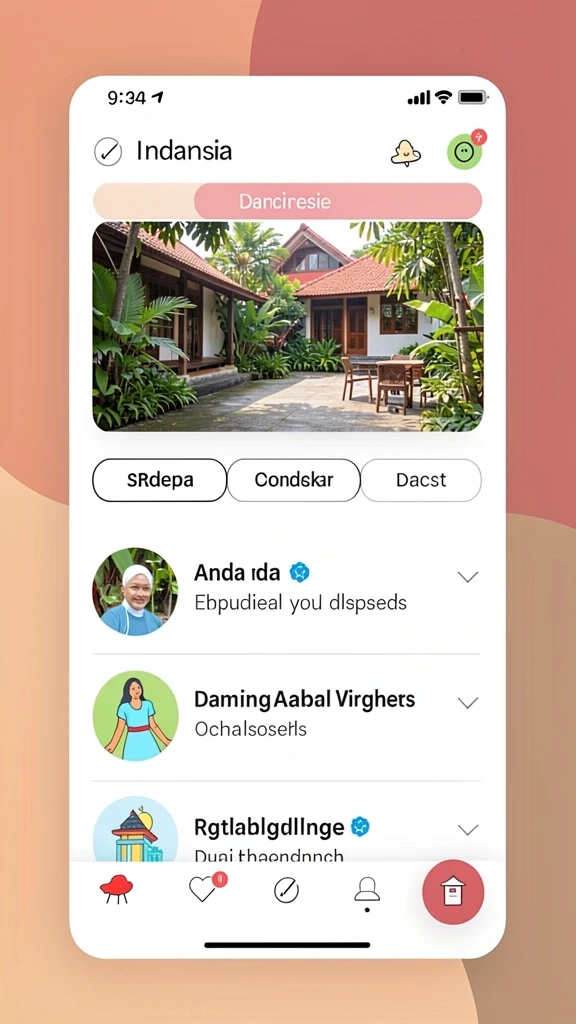Image resolution: width=576 pixels, height=1024 pixels.
Task: Select the SRdepa chip
Action: (x=159, y=480)
